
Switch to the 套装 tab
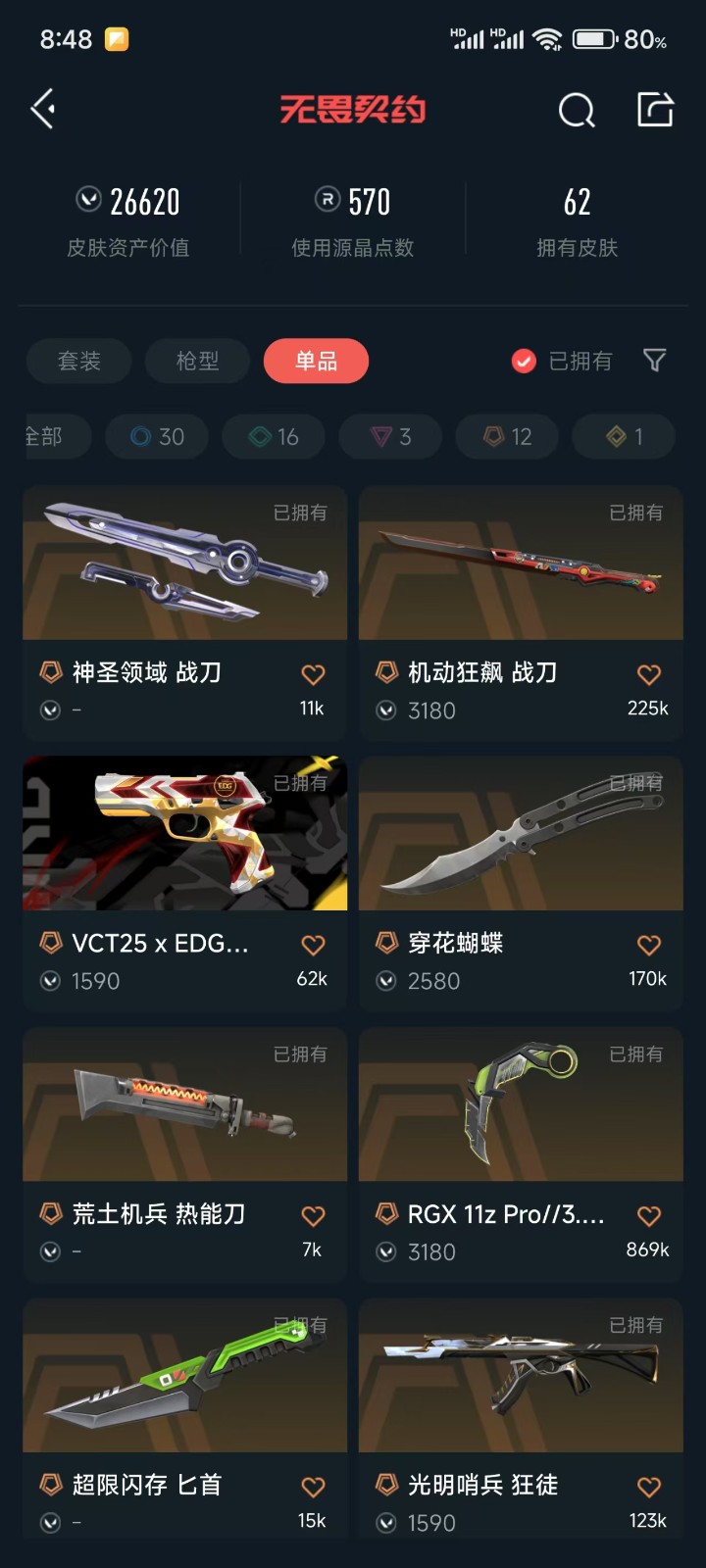click(x=79, y=361)
